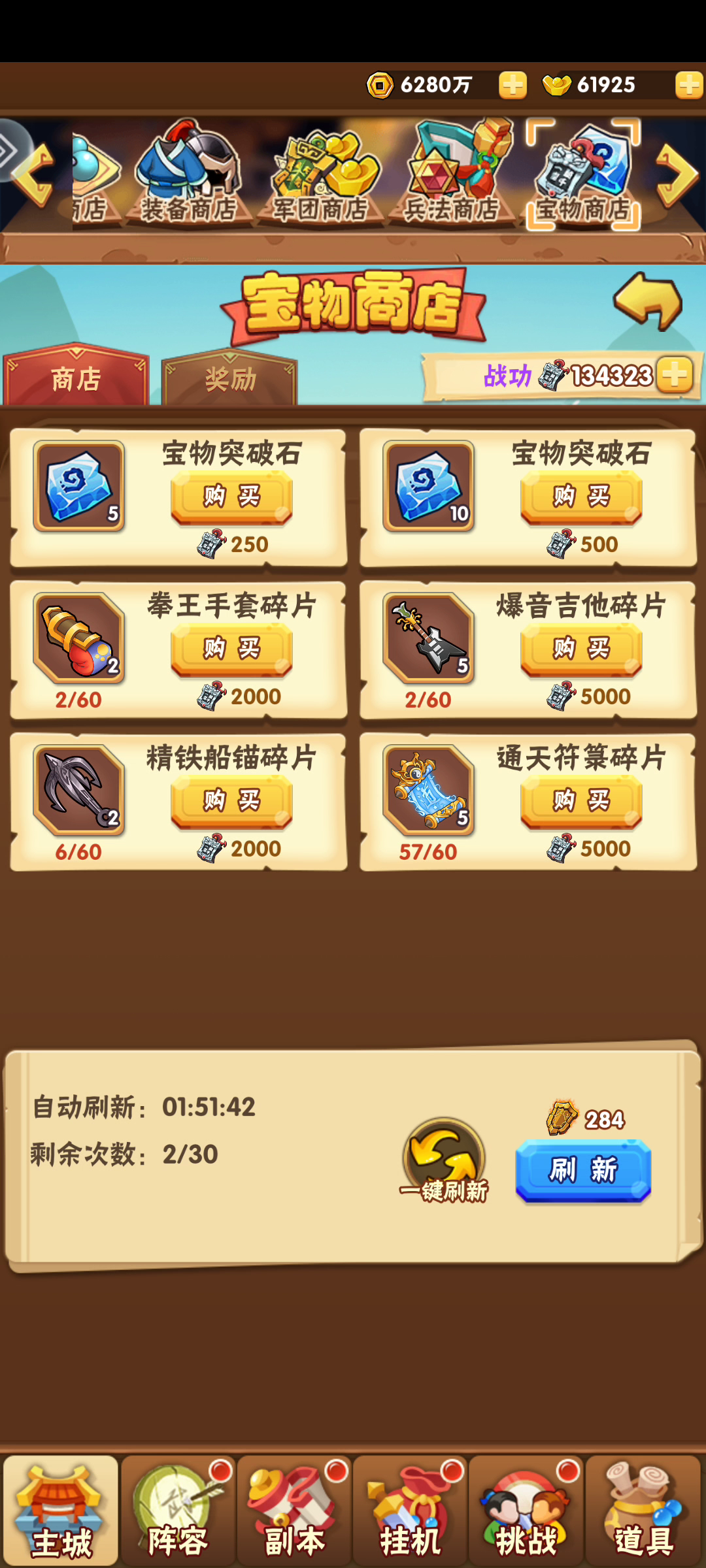Screen dimensions: 706x1568
Task: Buy 宝物突破石 for 250 战功
Action: tap(231, 497)
